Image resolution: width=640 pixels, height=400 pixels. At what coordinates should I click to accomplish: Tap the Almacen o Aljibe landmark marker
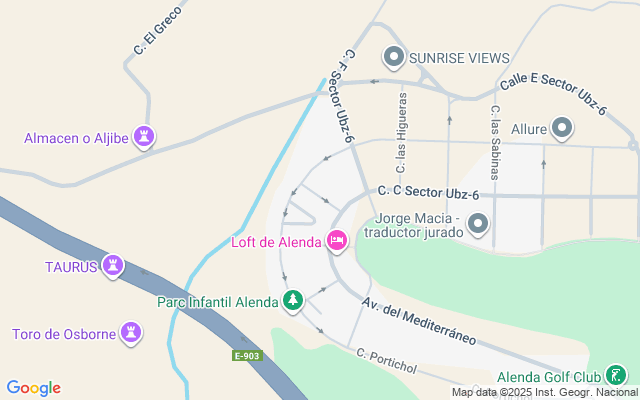point(144,137)
